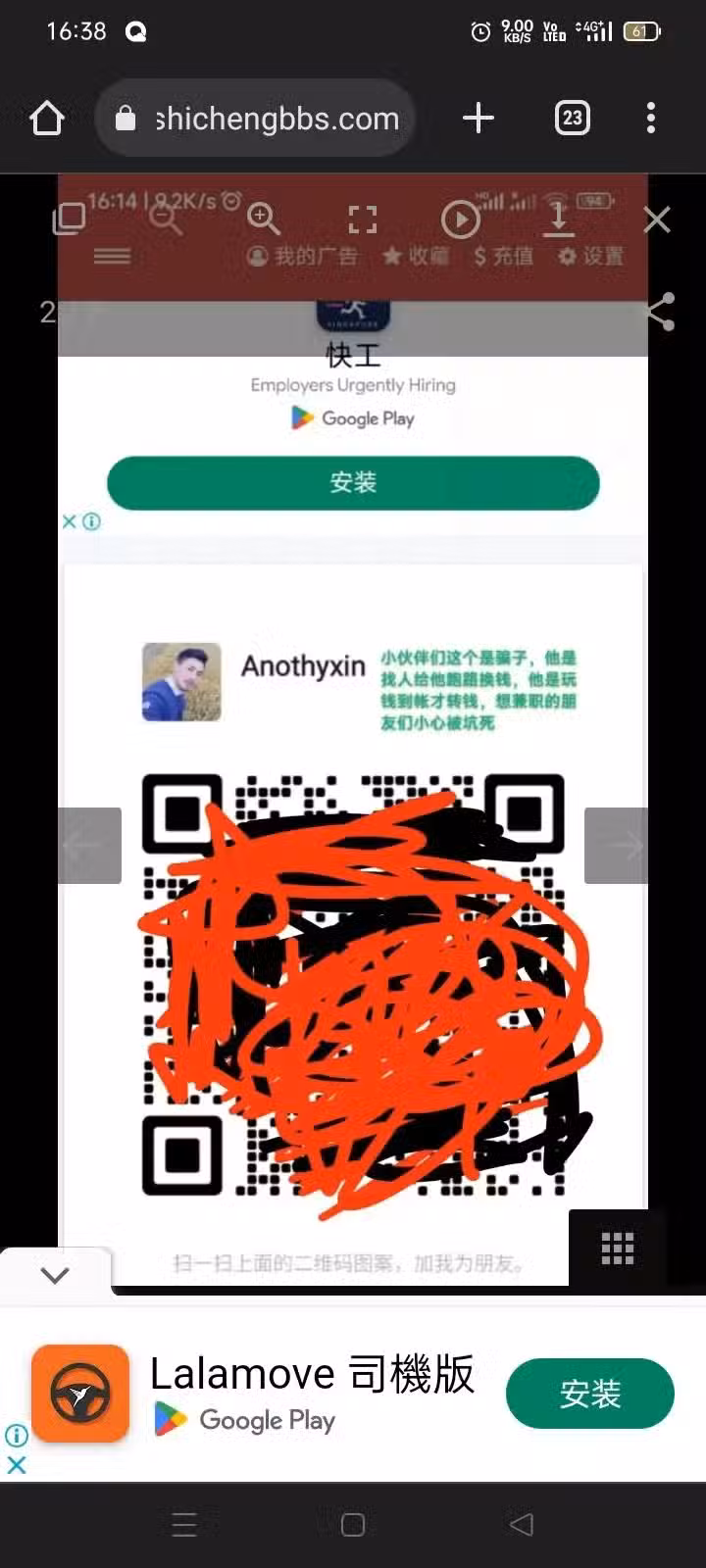Close the image viewer
This screenshot has height=1568, width=706.
pyautogui.click(x=657, y=220)
